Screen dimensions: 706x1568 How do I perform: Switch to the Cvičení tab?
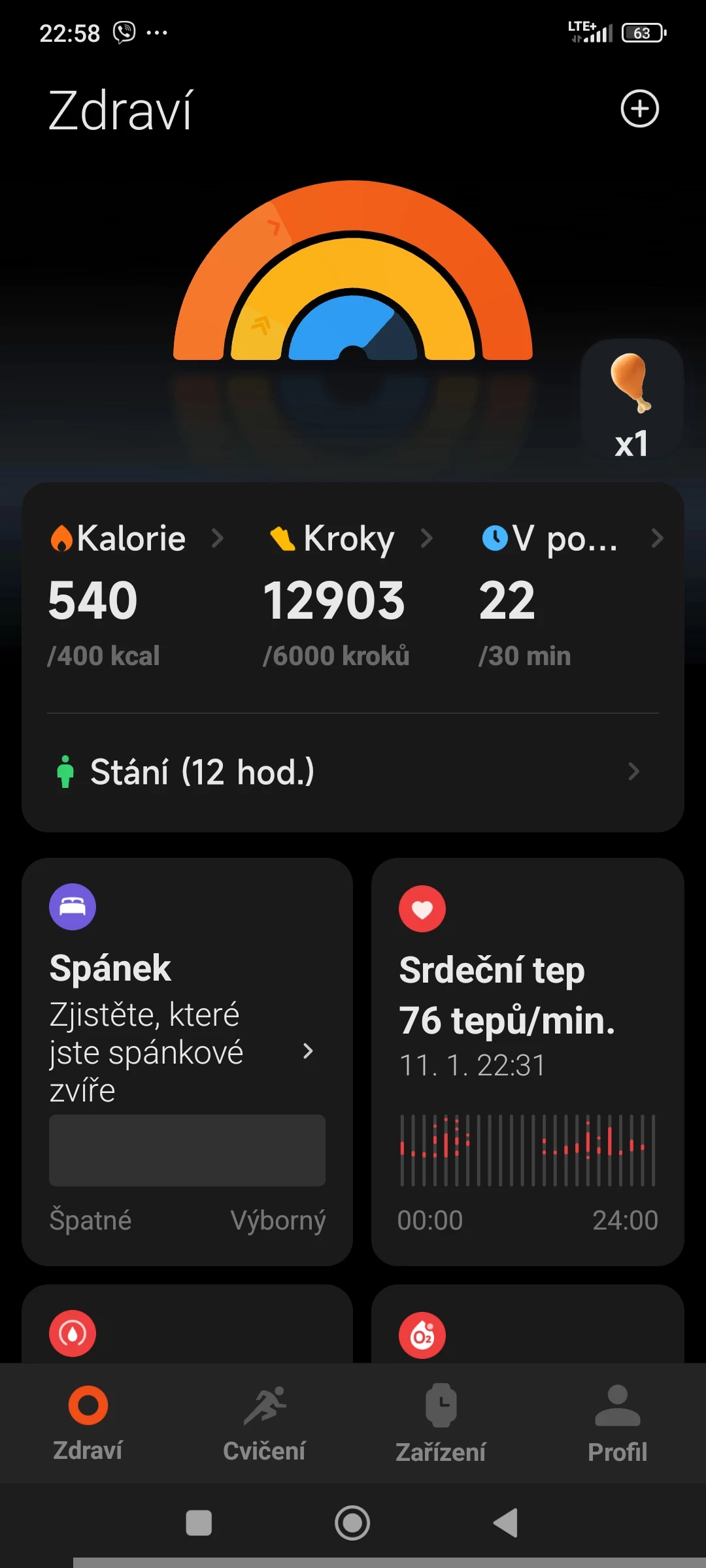click(264, 1423)
